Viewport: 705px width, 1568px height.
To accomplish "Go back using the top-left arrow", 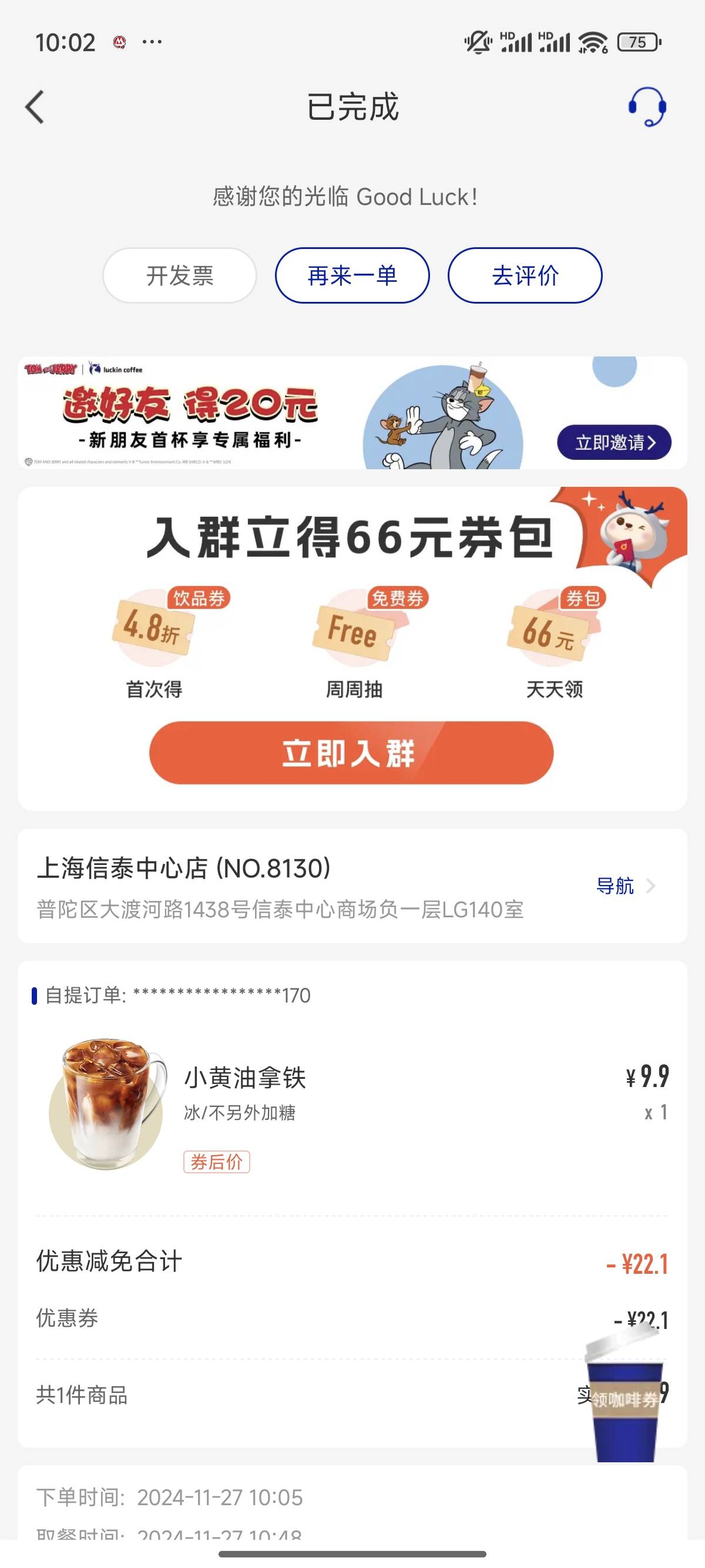I will click(35, 107).
